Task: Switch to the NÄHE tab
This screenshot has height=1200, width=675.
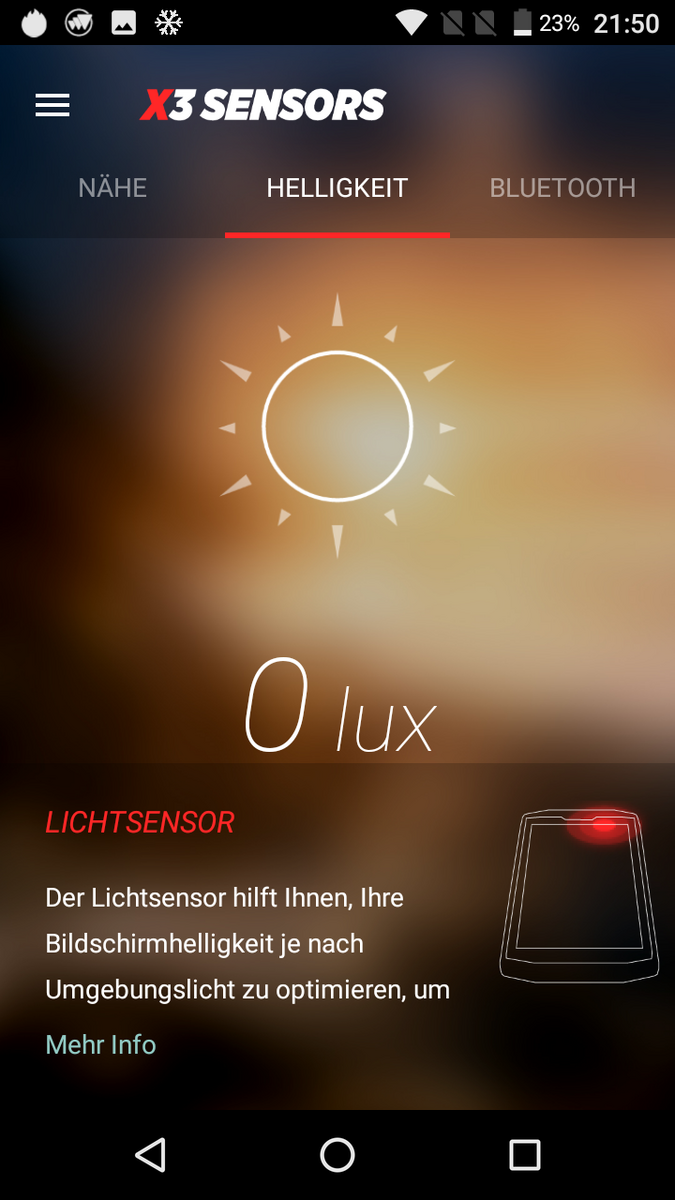Action: pos(113,188)
